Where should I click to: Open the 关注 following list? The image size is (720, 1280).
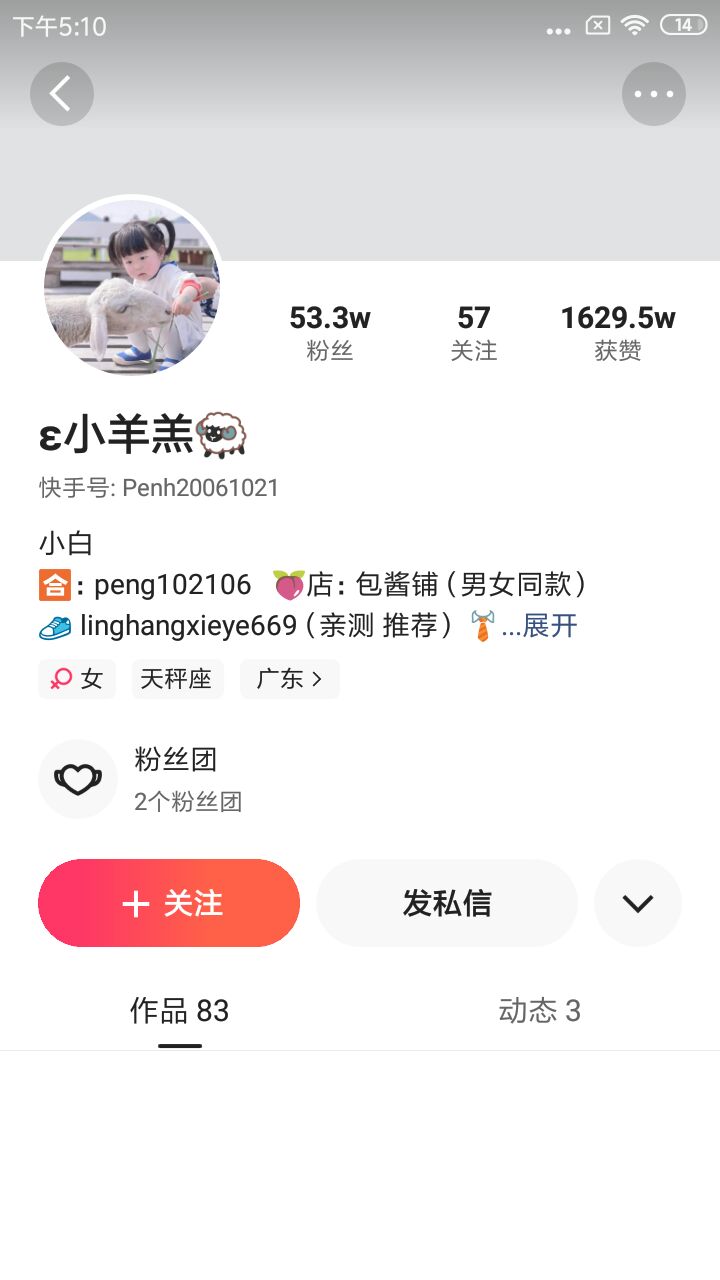click(x=473, y=333)
